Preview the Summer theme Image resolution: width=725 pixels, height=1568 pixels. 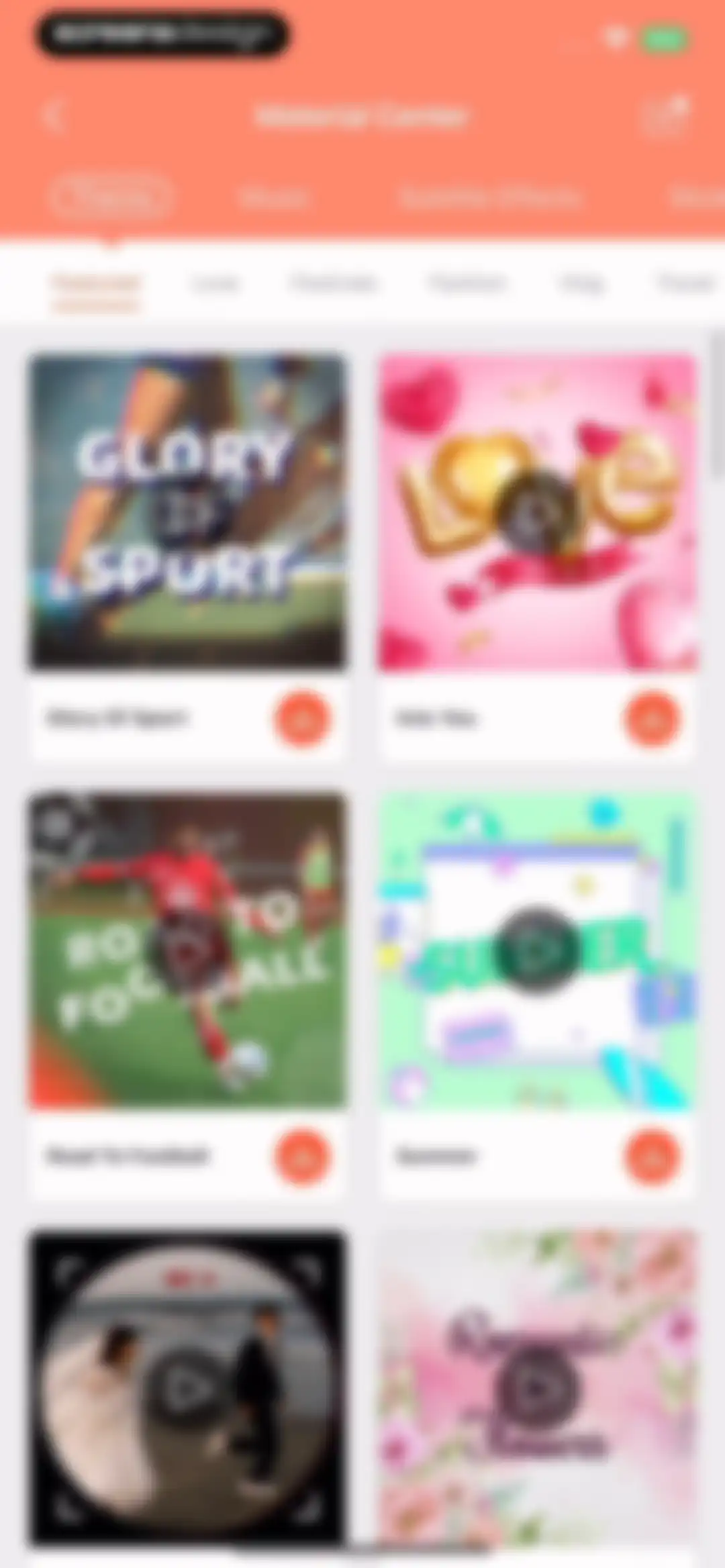[x=537, y=949]
